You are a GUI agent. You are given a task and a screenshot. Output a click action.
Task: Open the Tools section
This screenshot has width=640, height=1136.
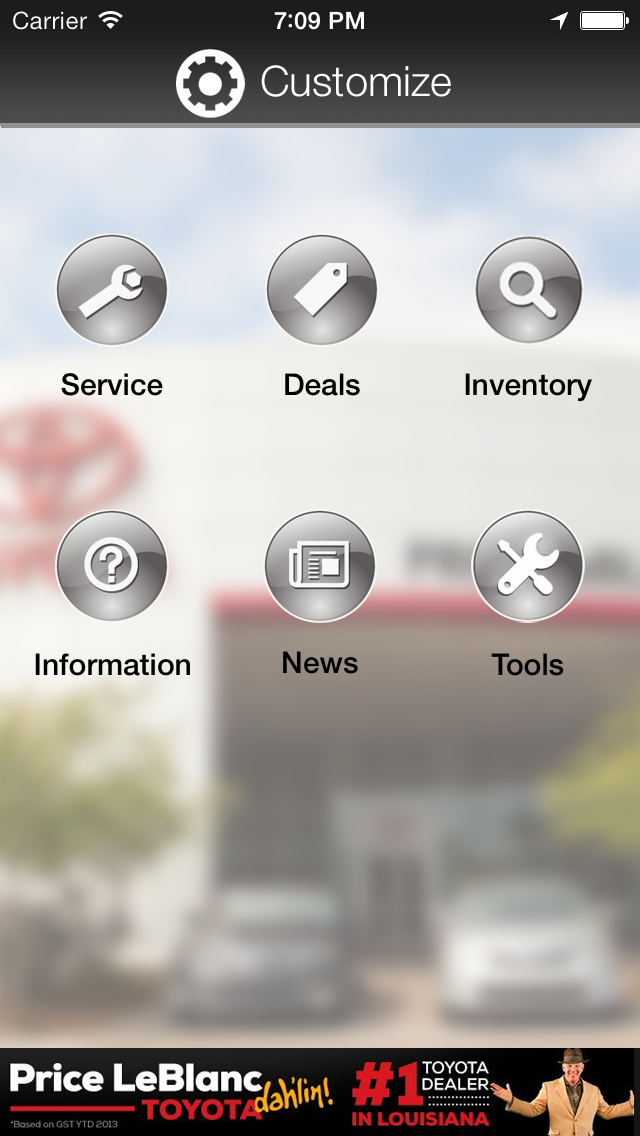pos(528,566)
